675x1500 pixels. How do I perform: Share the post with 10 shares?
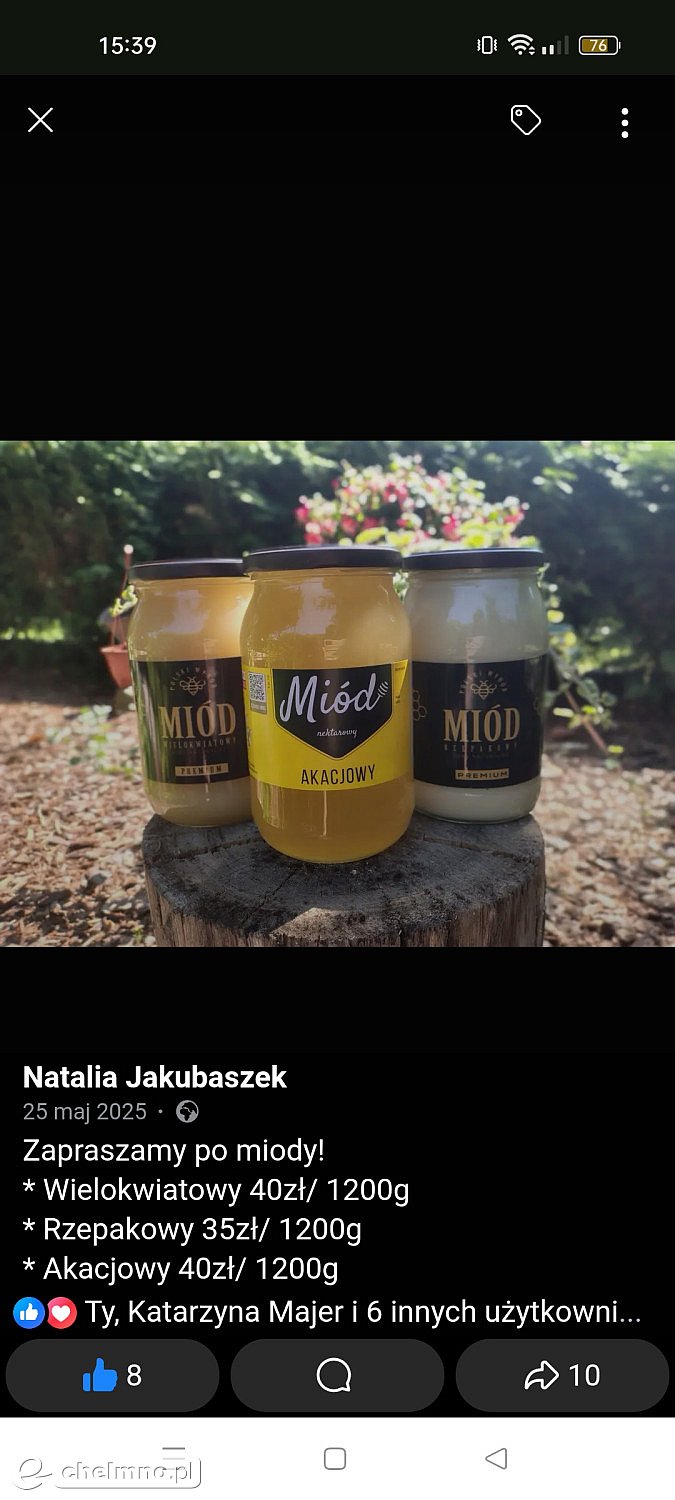[x=562, y=1375]
